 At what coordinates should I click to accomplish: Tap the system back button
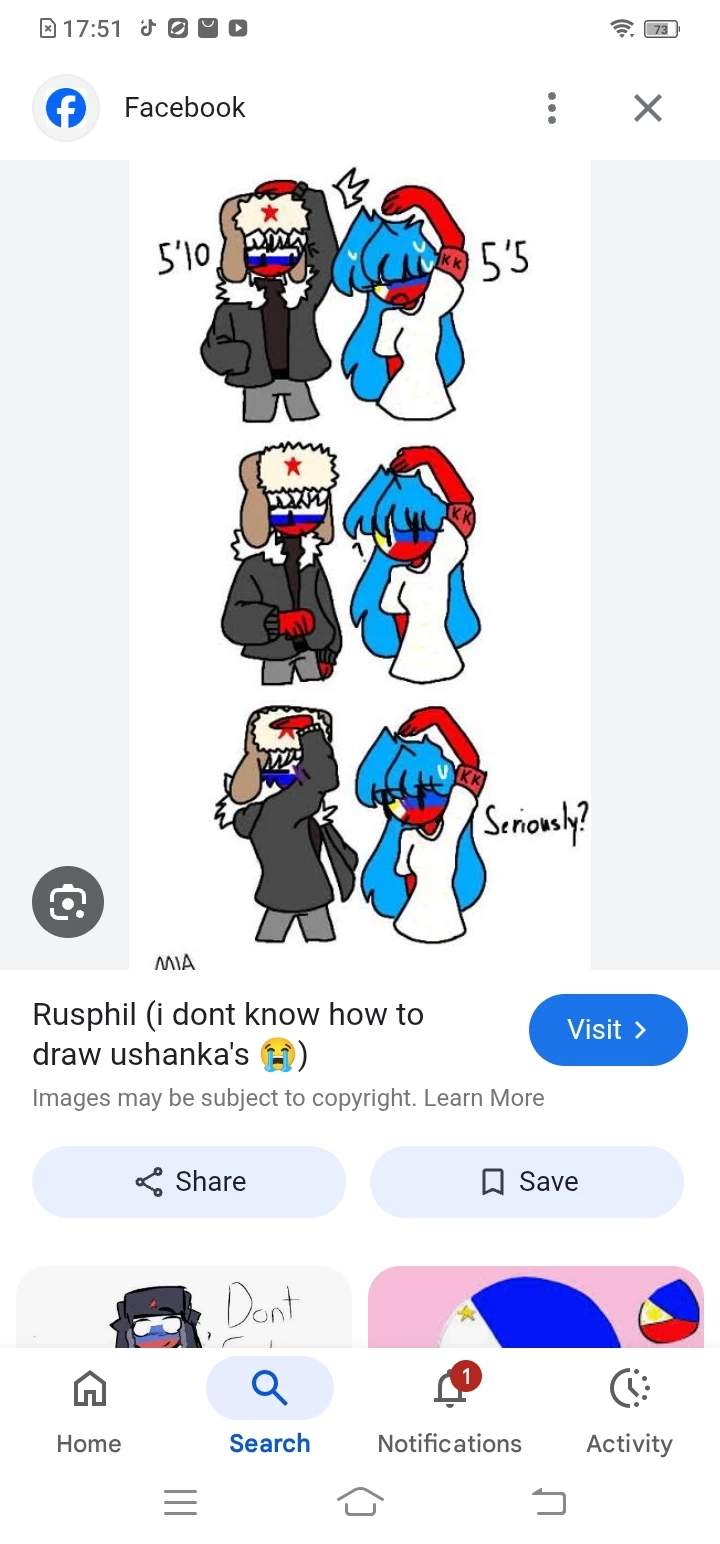click(x=548, y=1501)
